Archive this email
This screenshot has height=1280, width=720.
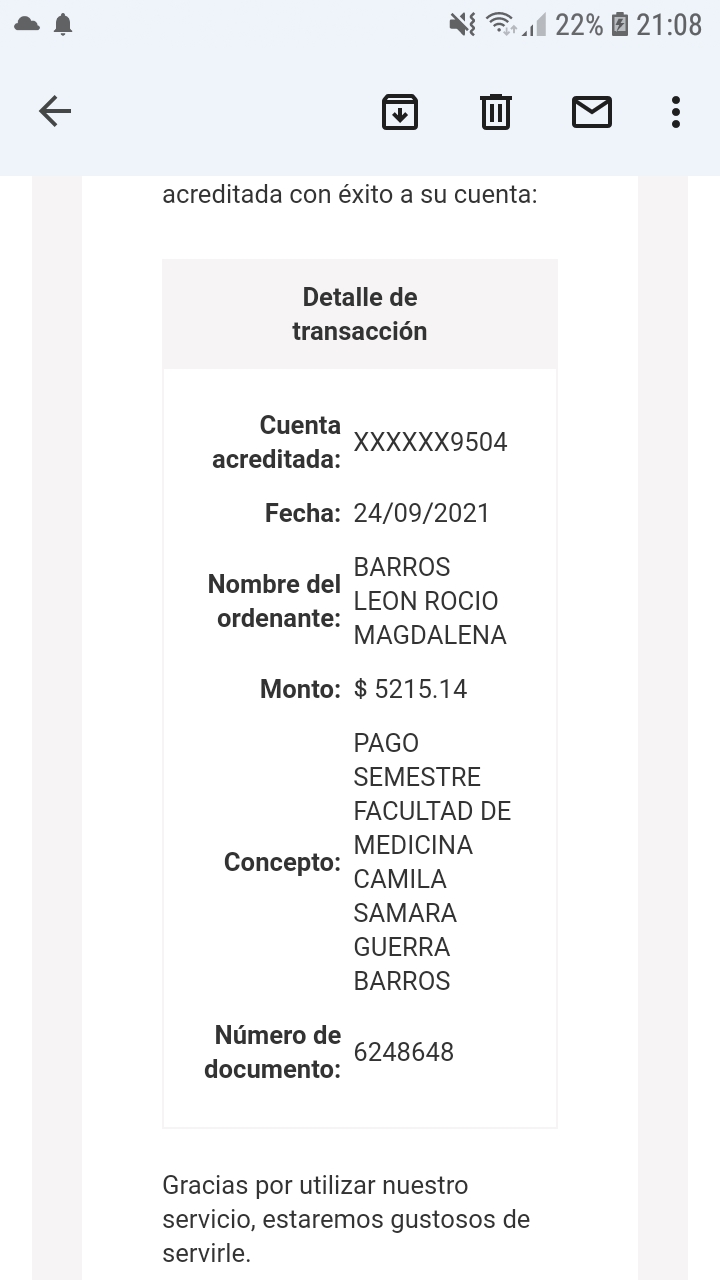pyautogui.click(x=400, y=112)
